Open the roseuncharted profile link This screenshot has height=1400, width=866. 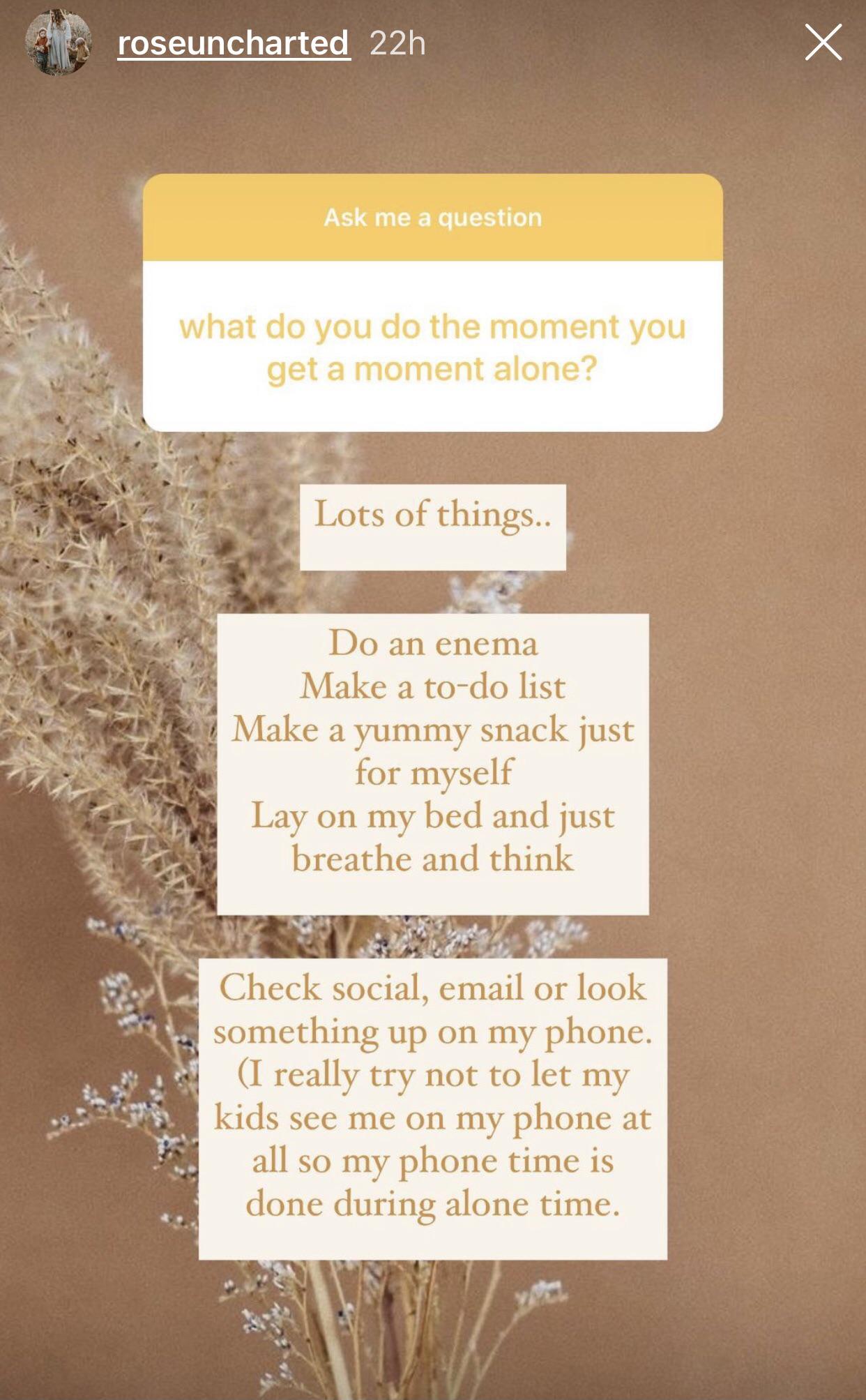[x=233, y=43]
